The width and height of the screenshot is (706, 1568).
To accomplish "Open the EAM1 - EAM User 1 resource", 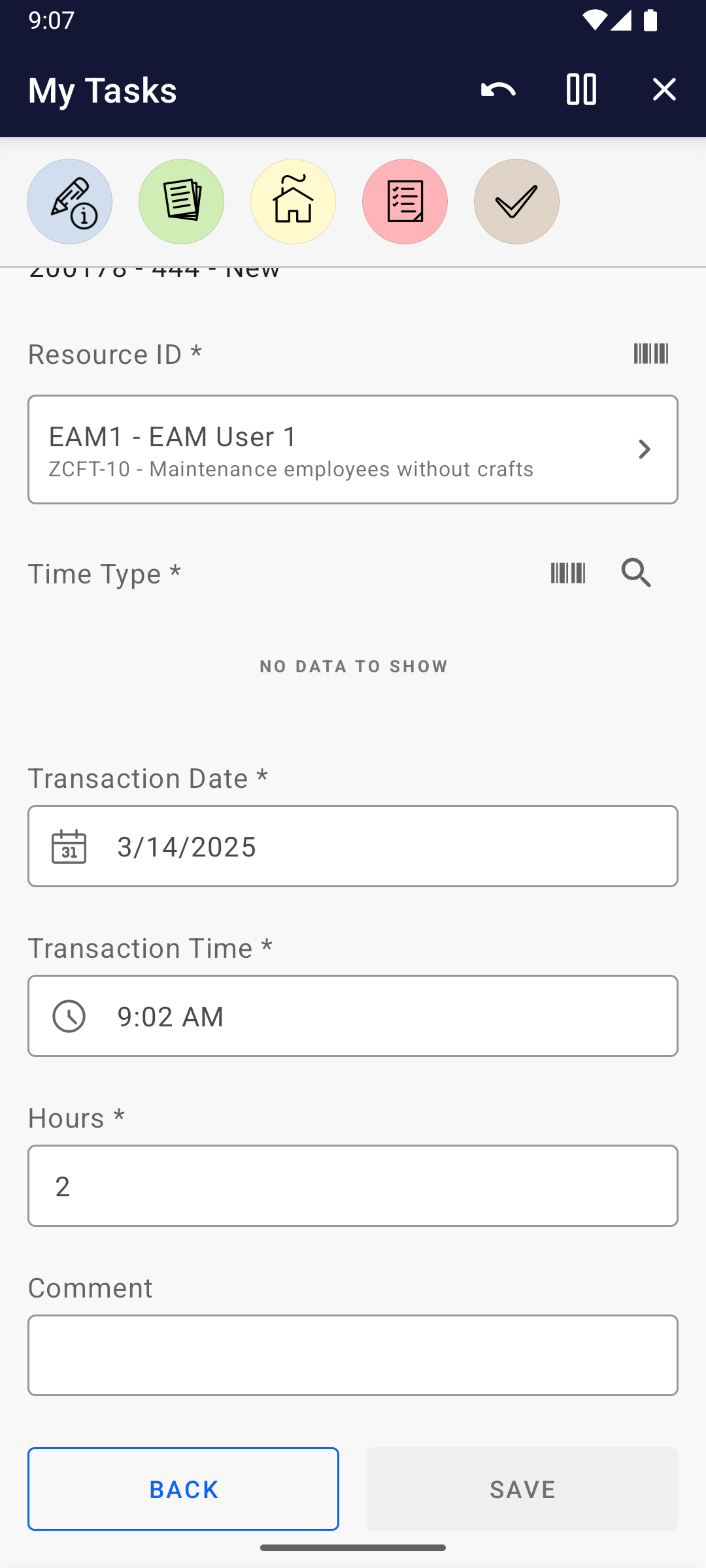I will [353, 449].
